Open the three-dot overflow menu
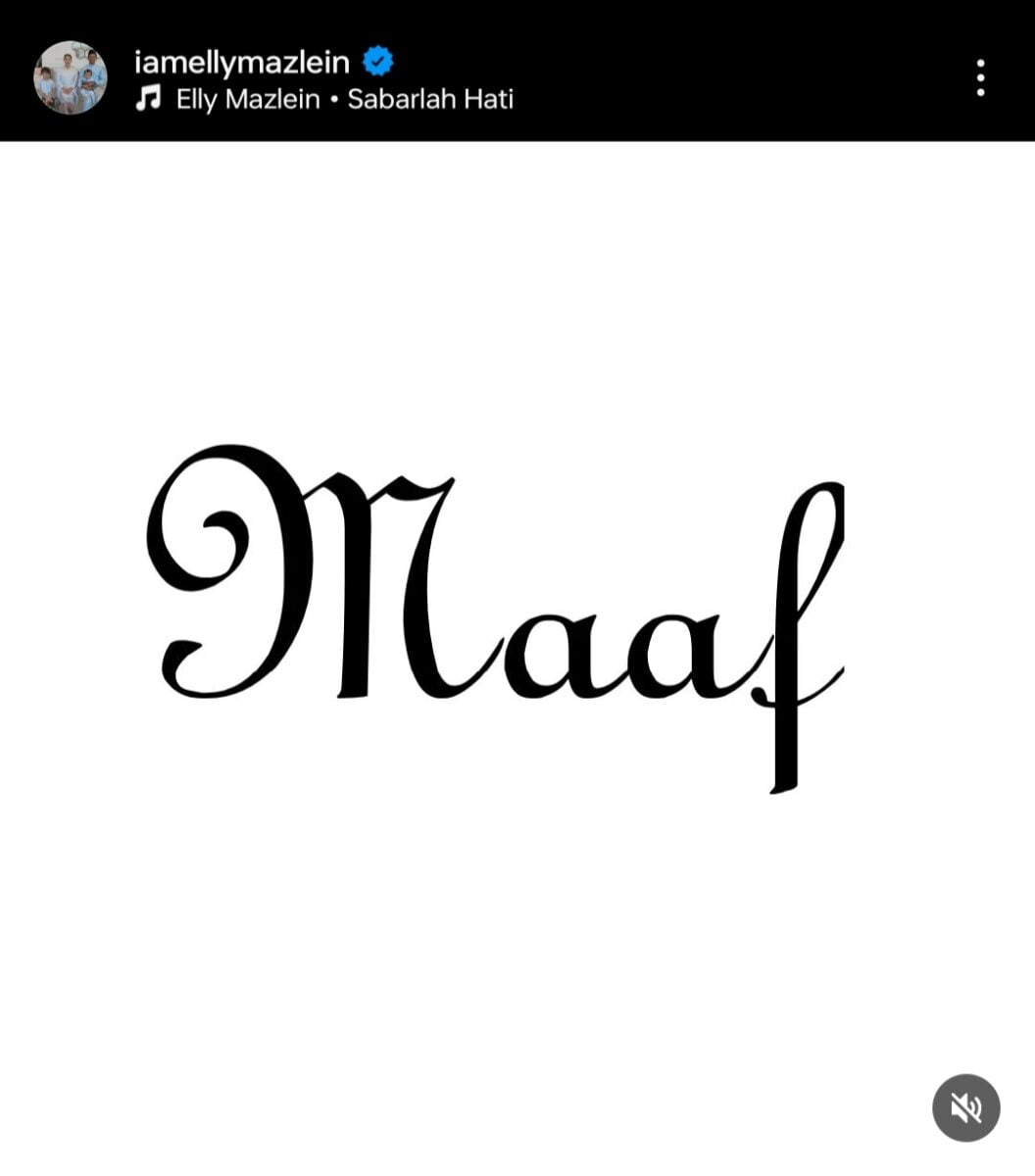Screen dimensions: 1035x1176 click(x=980, y=77)
